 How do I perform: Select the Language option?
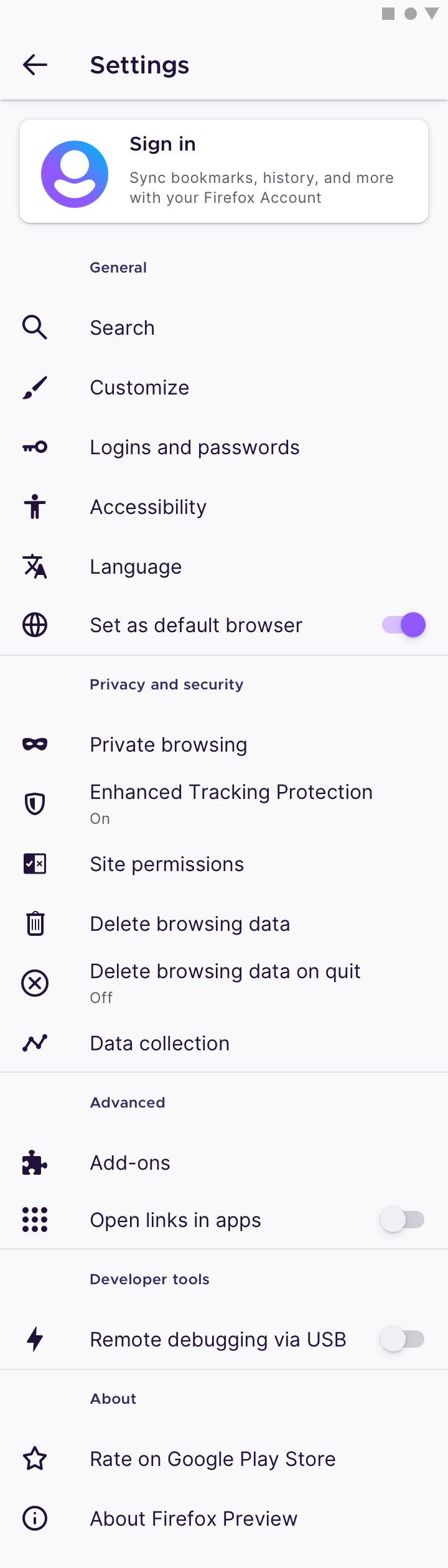pos(224,566)
